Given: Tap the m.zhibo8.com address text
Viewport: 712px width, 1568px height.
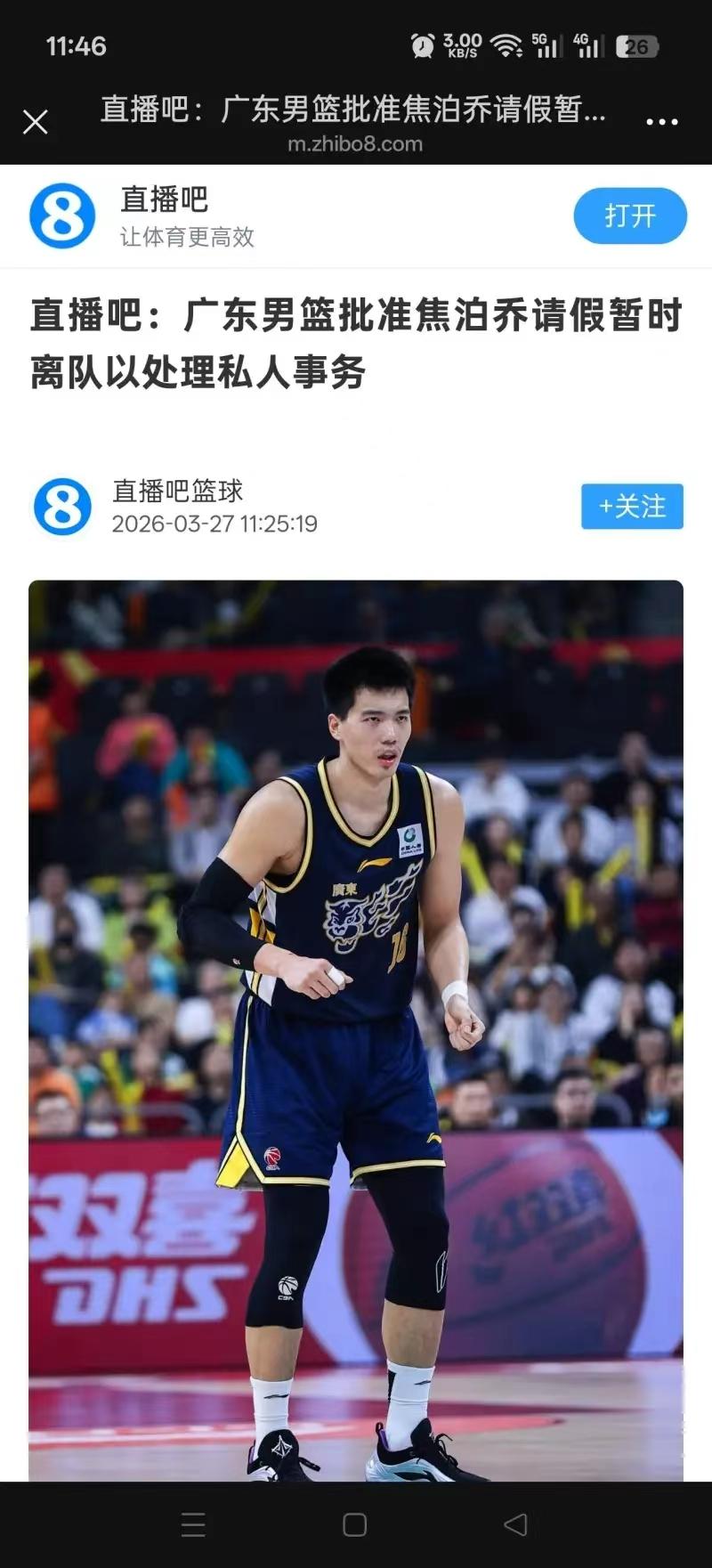Looking at the screenshot, I should click(x=355, y=145).
